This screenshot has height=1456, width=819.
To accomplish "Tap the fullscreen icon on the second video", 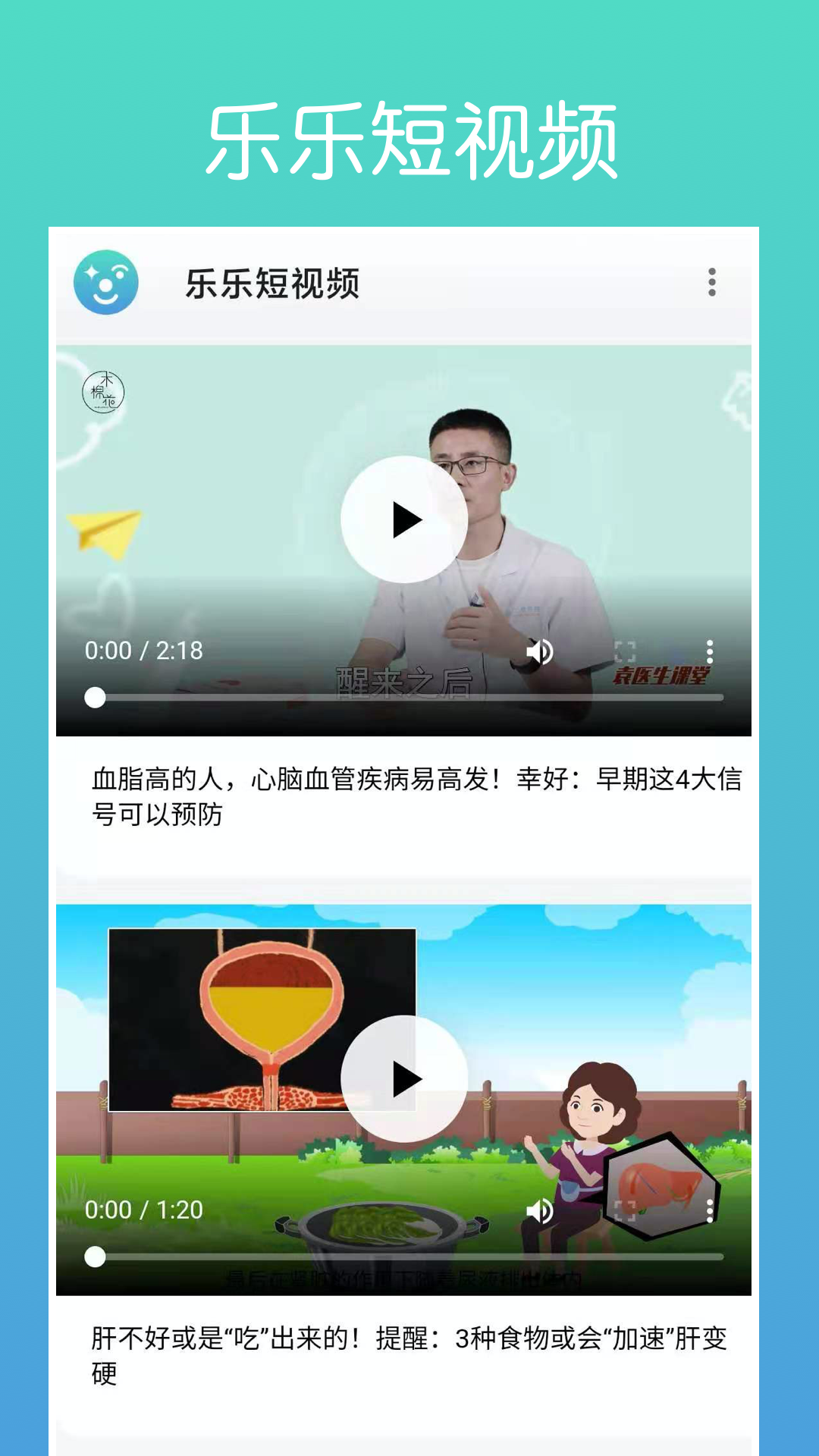I will pyautogui.click(x=624, y=1209).
